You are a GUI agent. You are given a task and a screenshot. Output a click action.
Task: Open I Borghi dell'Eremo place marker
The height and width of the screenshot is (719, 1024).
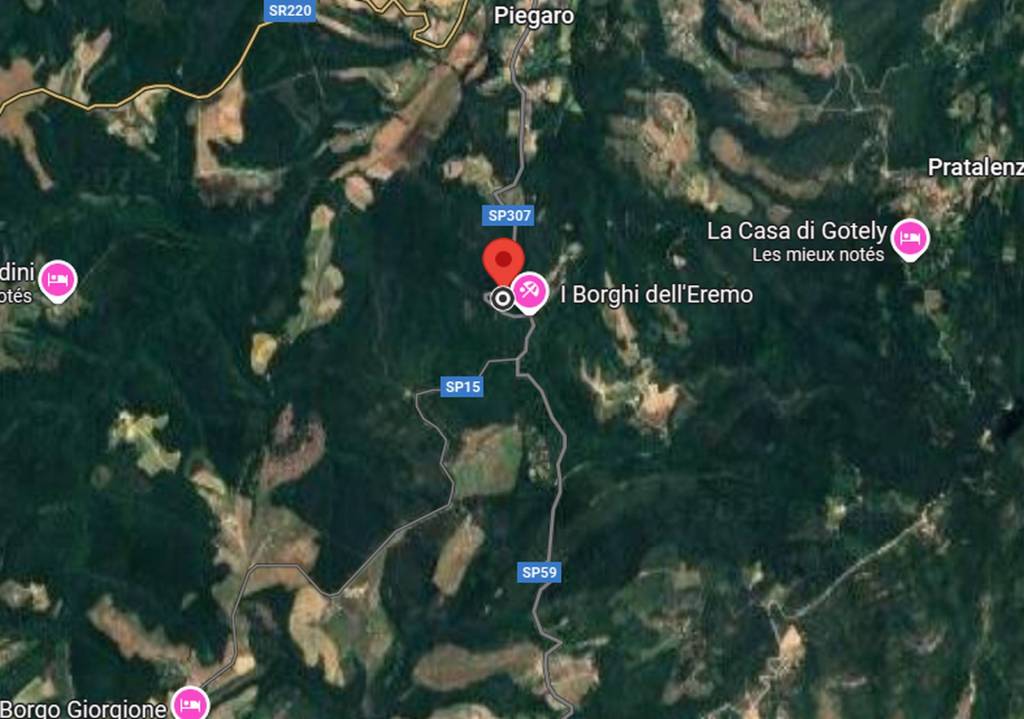pos(530,293)
